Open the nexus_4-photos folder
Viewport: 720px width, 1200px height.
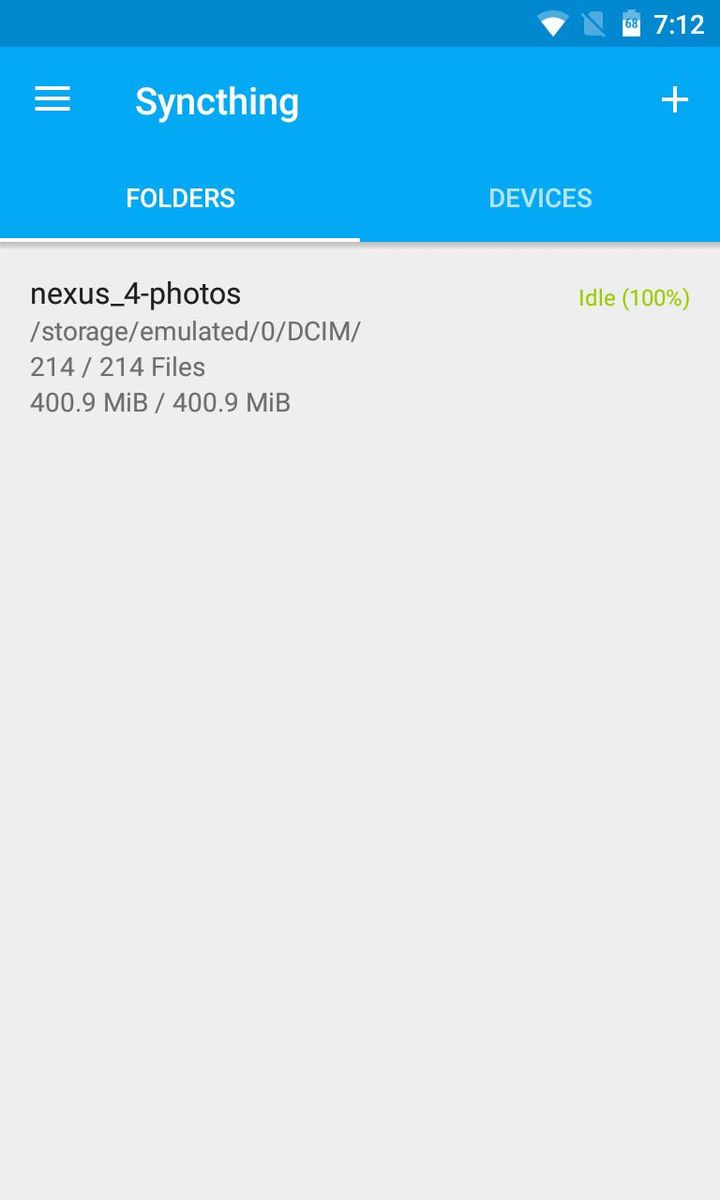300,347
